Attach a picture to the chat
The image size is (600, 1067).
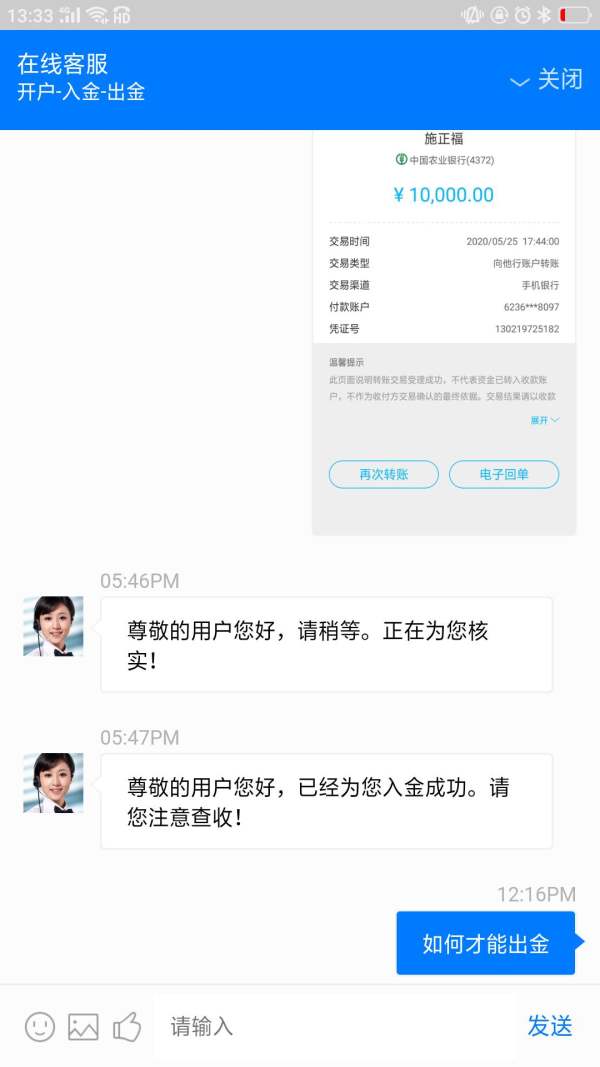pos(83,1026)
